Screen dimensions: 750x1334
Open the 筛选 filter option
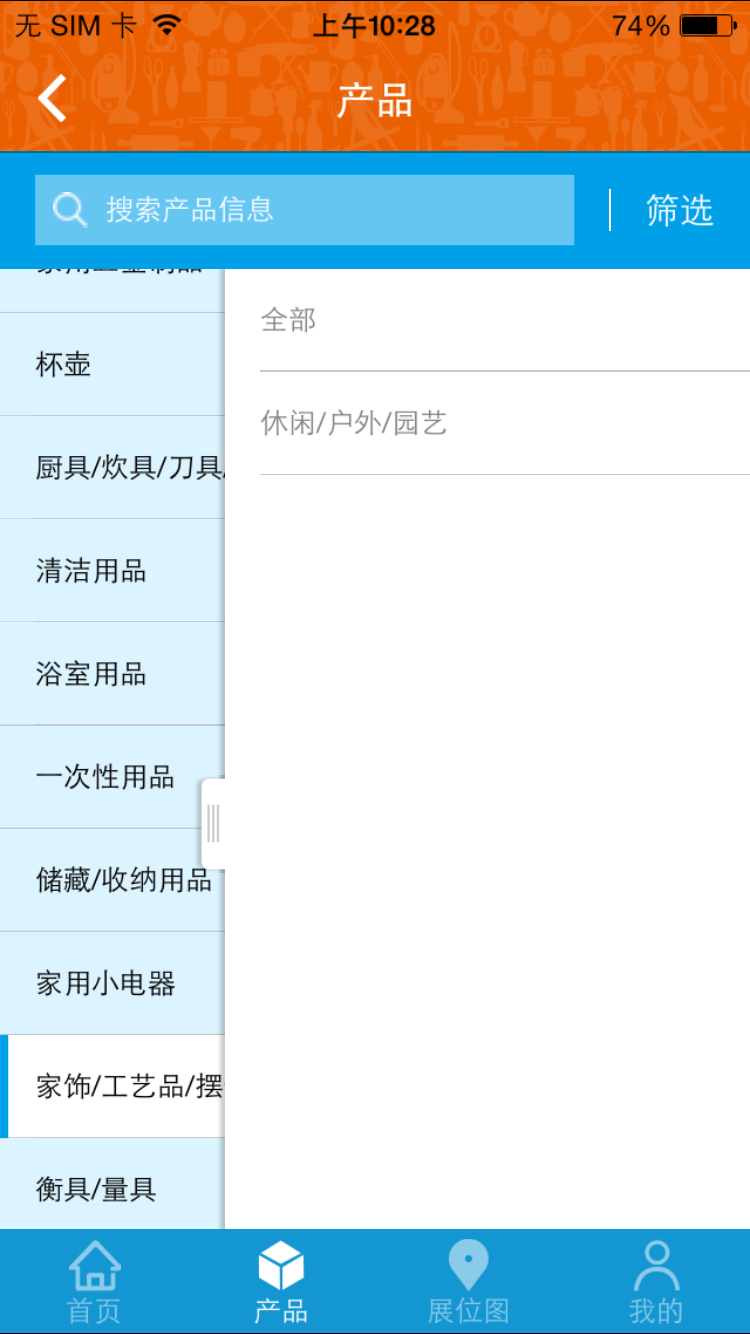pyautogui.click(x=679, y=210)
